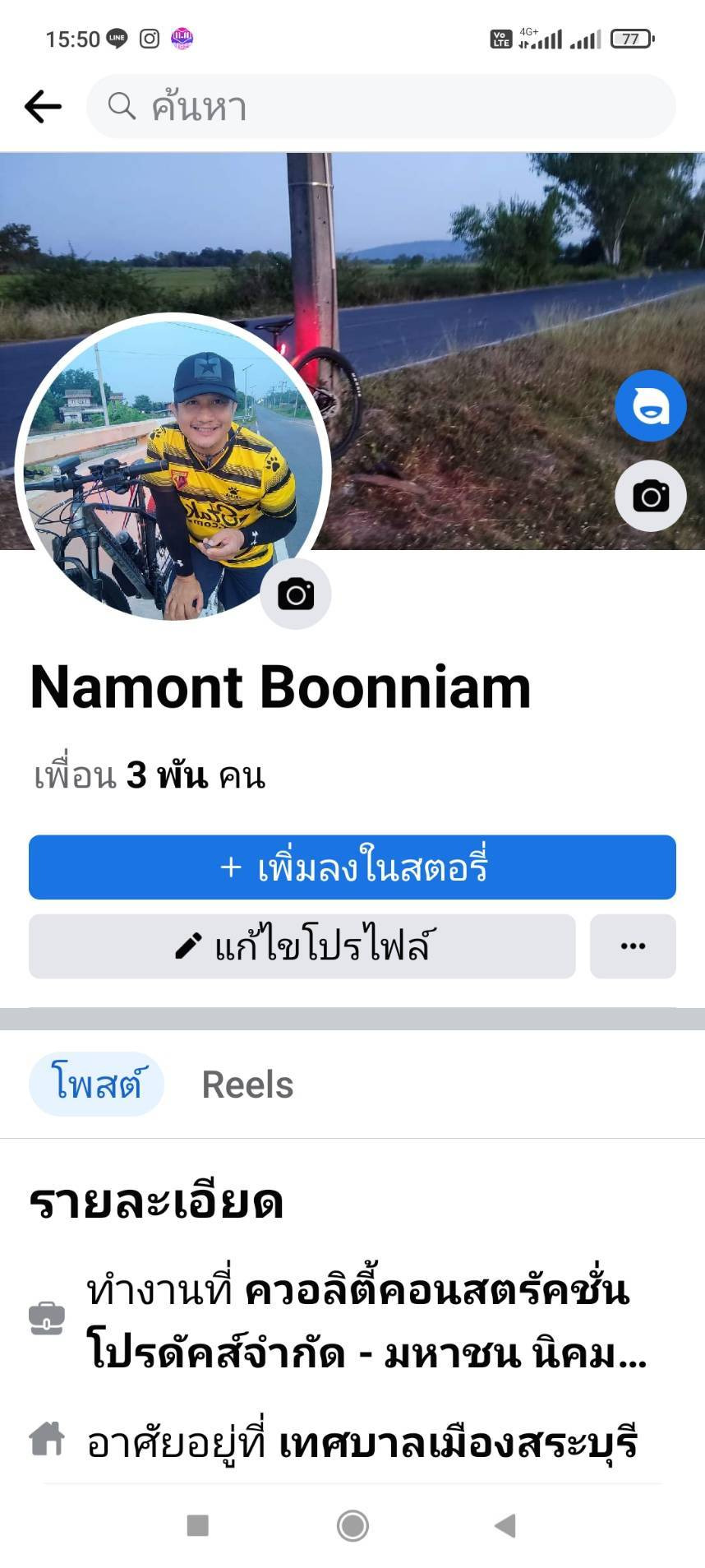Image resolution: width=705 pixels, height=1568 pixels.
Task: Tap the system home button
Action: point(352,1526)
